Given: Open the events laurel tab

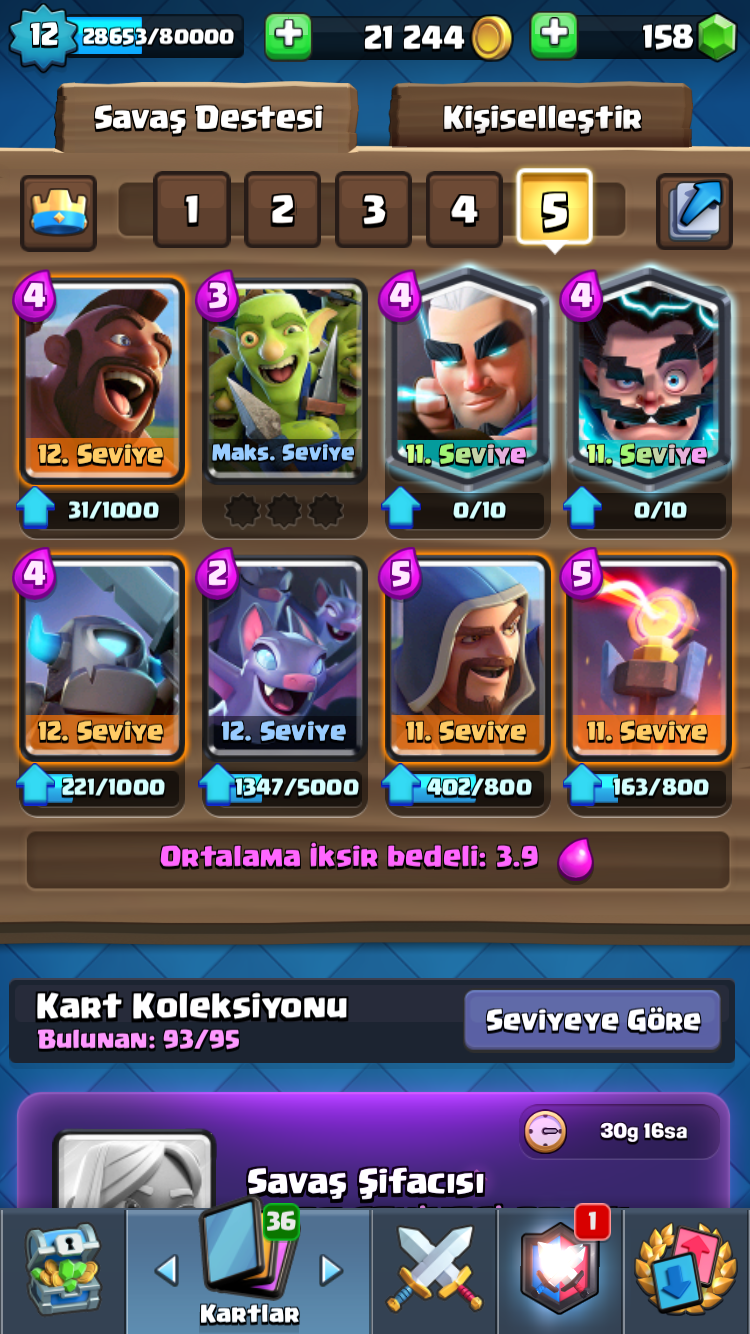Looking at the screenshot, I should pyautogui.click(x=686, y=1270).
